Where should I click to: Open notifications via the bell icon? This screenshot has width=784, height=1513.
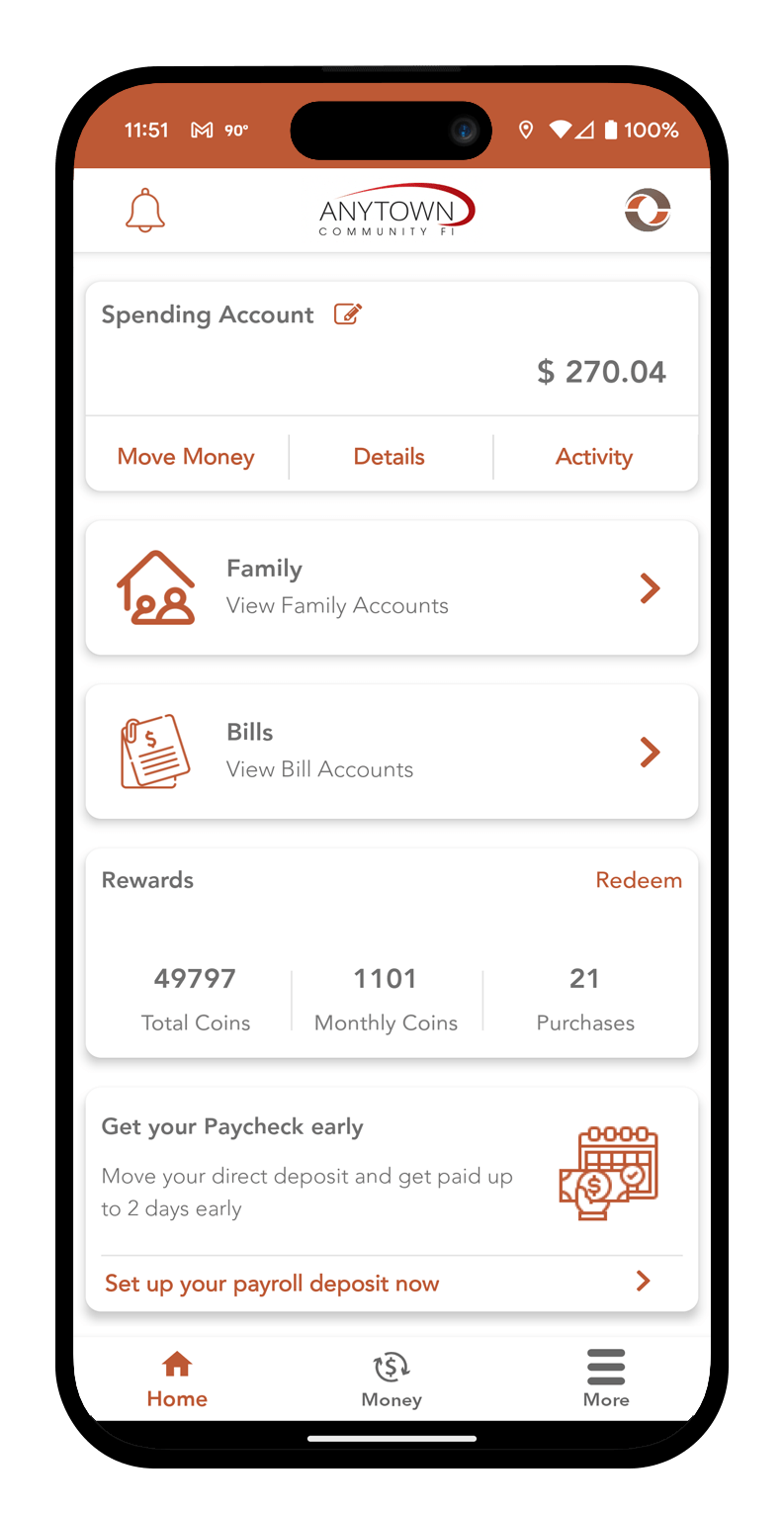(x=145, y=210)
